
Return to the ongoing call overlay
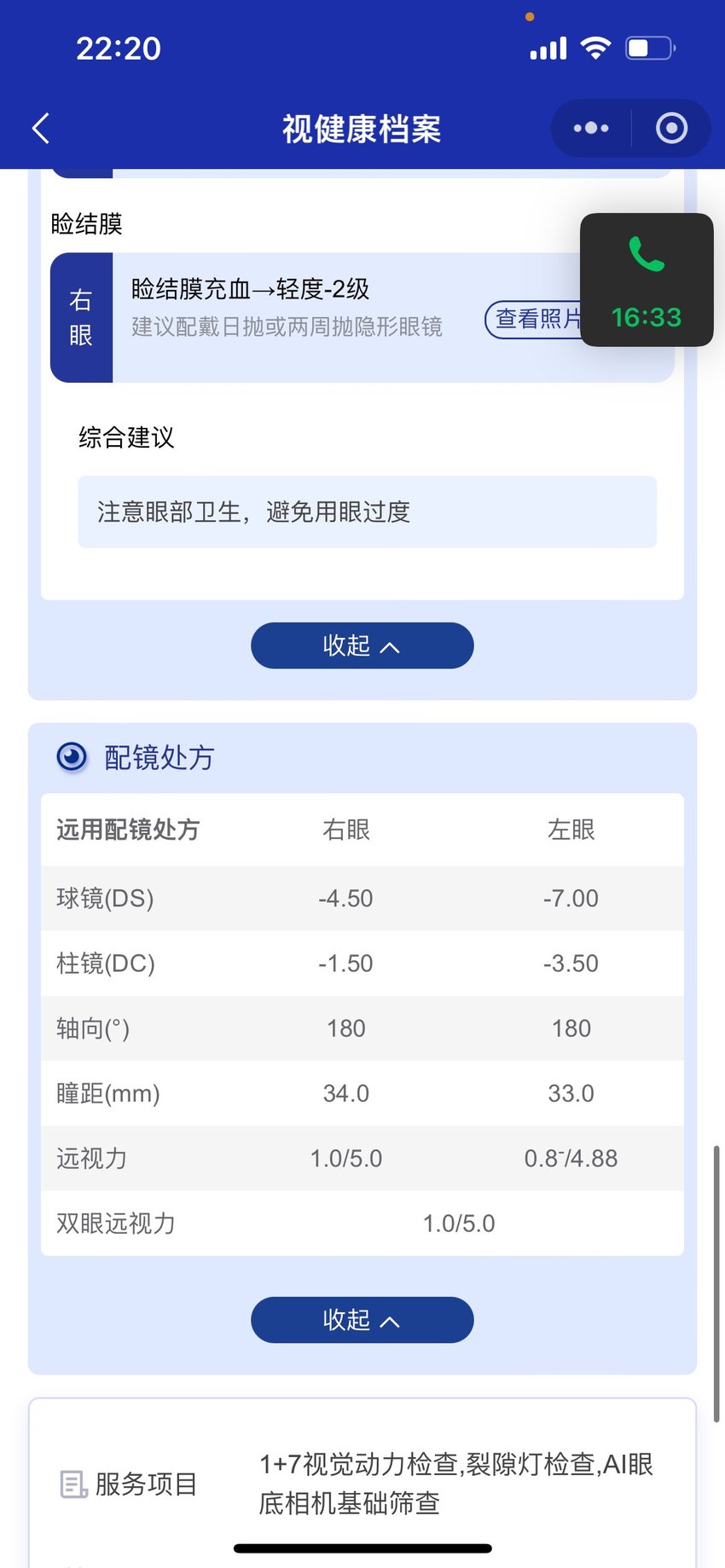click(647, 280)
